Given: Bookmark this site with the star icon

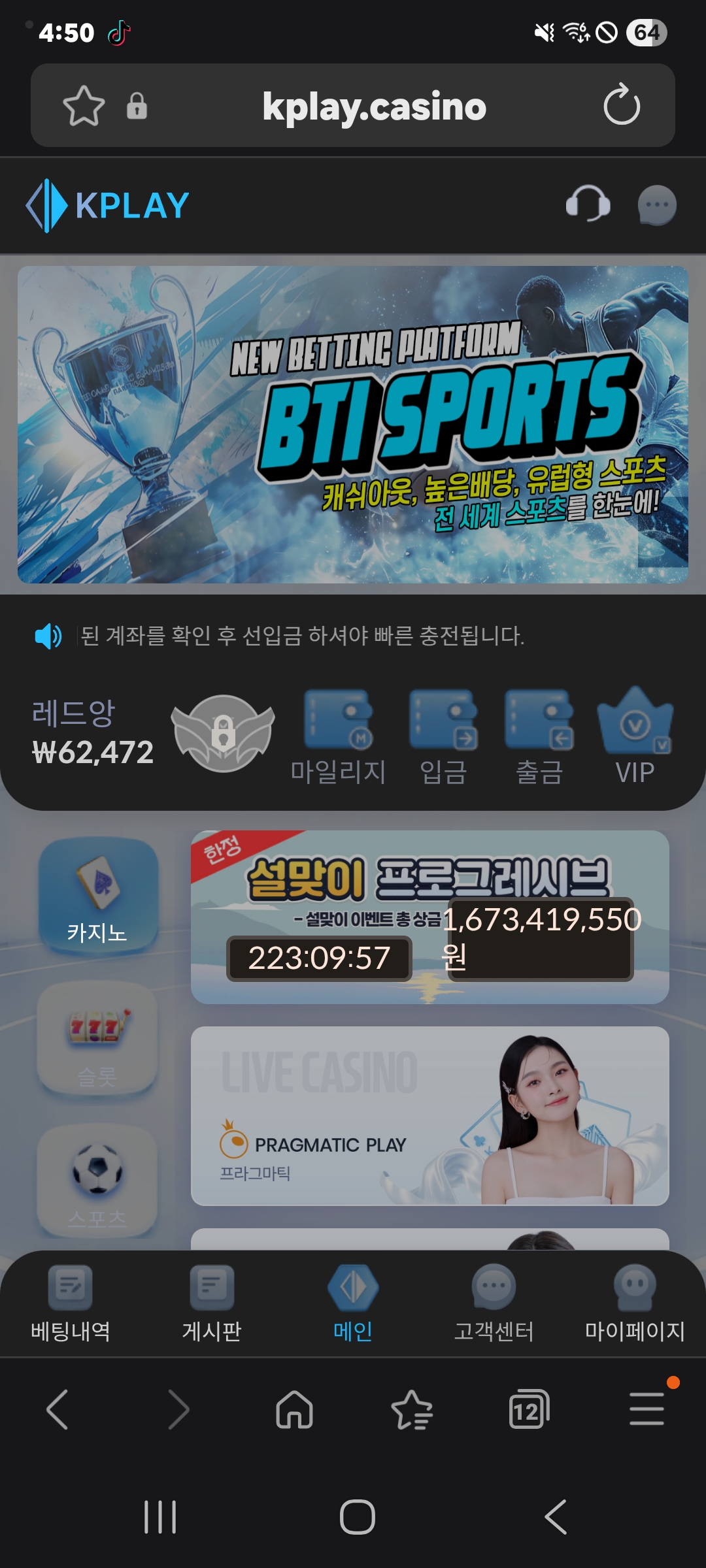Looking at the screenshot, I should (x=84, y=105).
